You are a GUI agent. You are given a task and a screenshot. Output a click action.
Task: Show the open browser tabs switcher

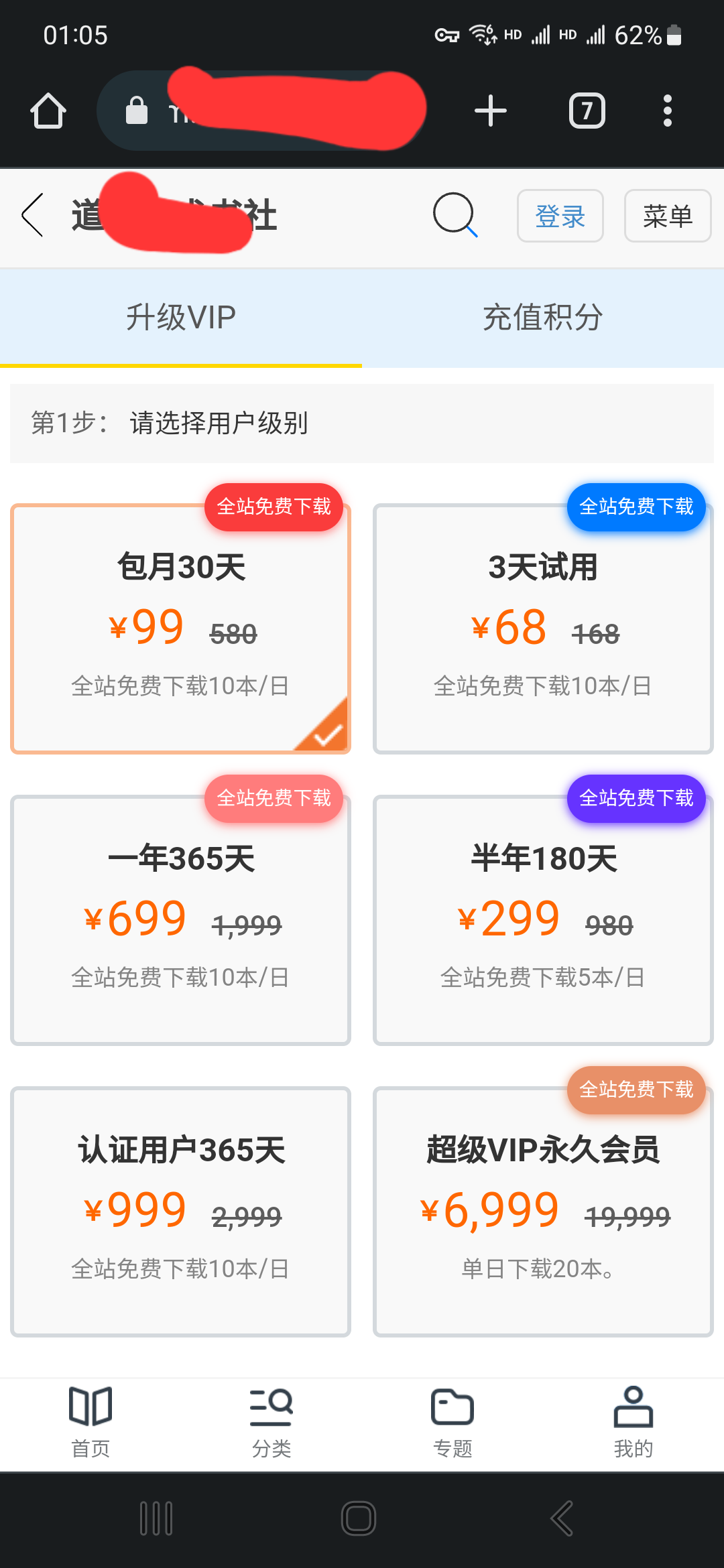point(587,111)
